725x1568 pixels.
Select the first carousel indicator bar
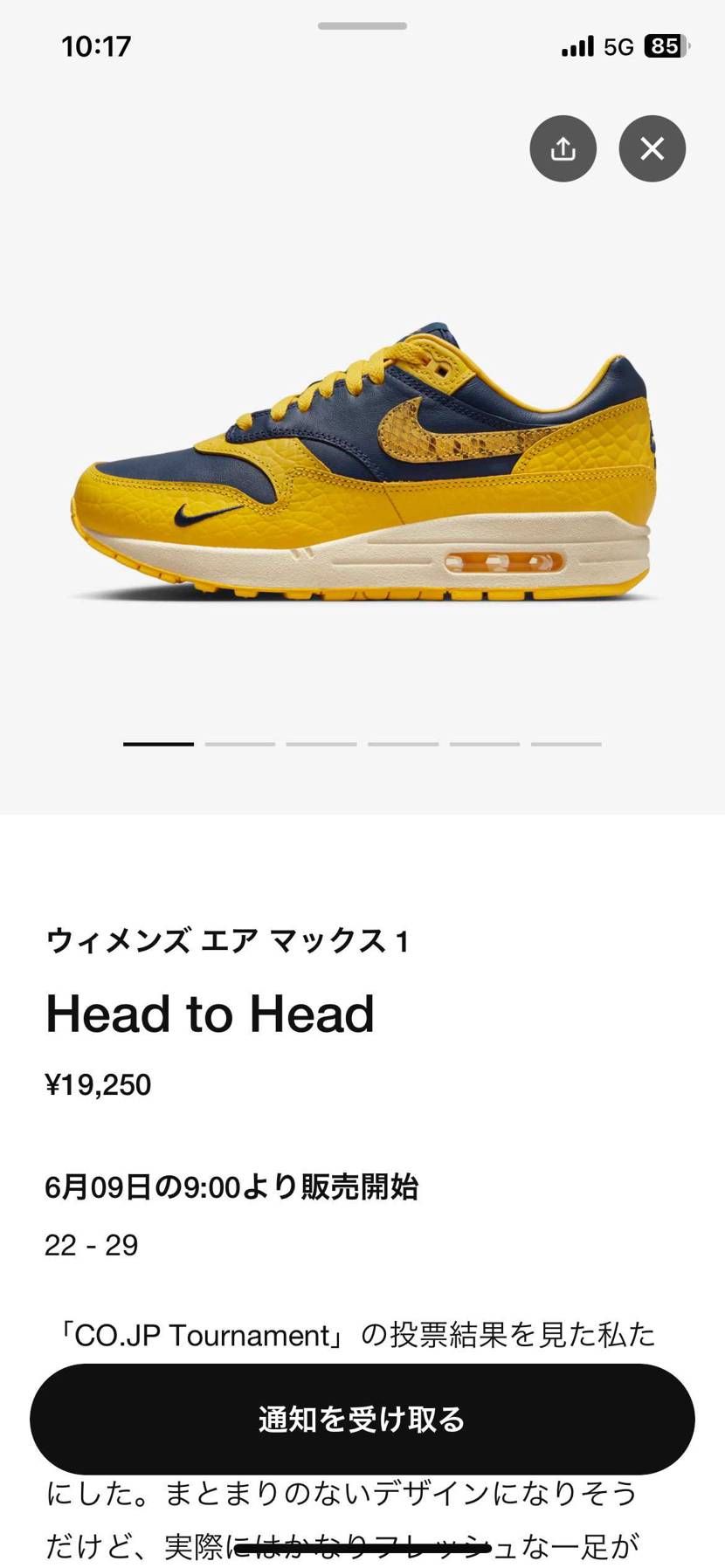pos(158,743)
